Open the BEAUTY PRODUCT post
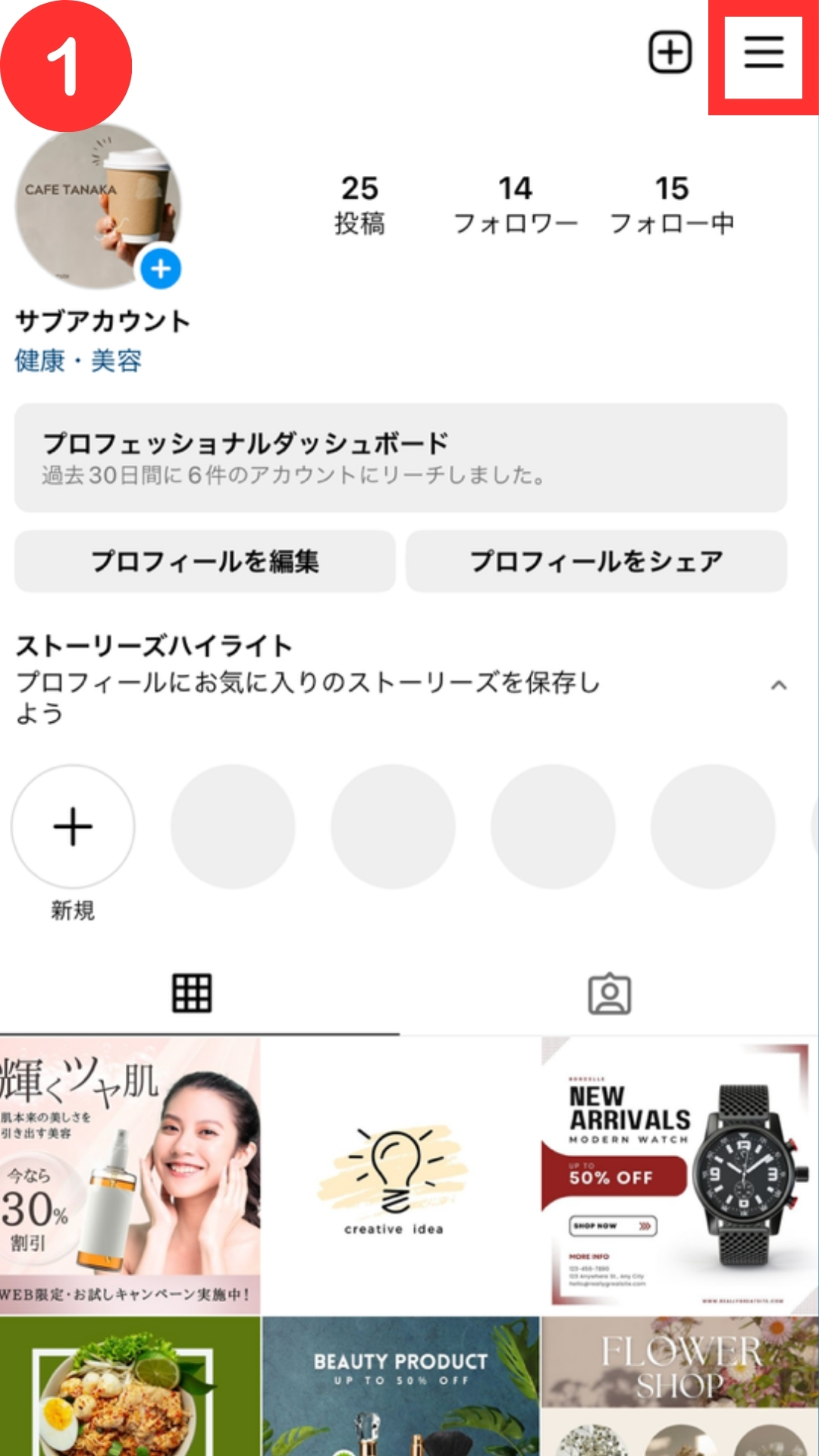The image size is (819, 1456). tap(400, 1386)
